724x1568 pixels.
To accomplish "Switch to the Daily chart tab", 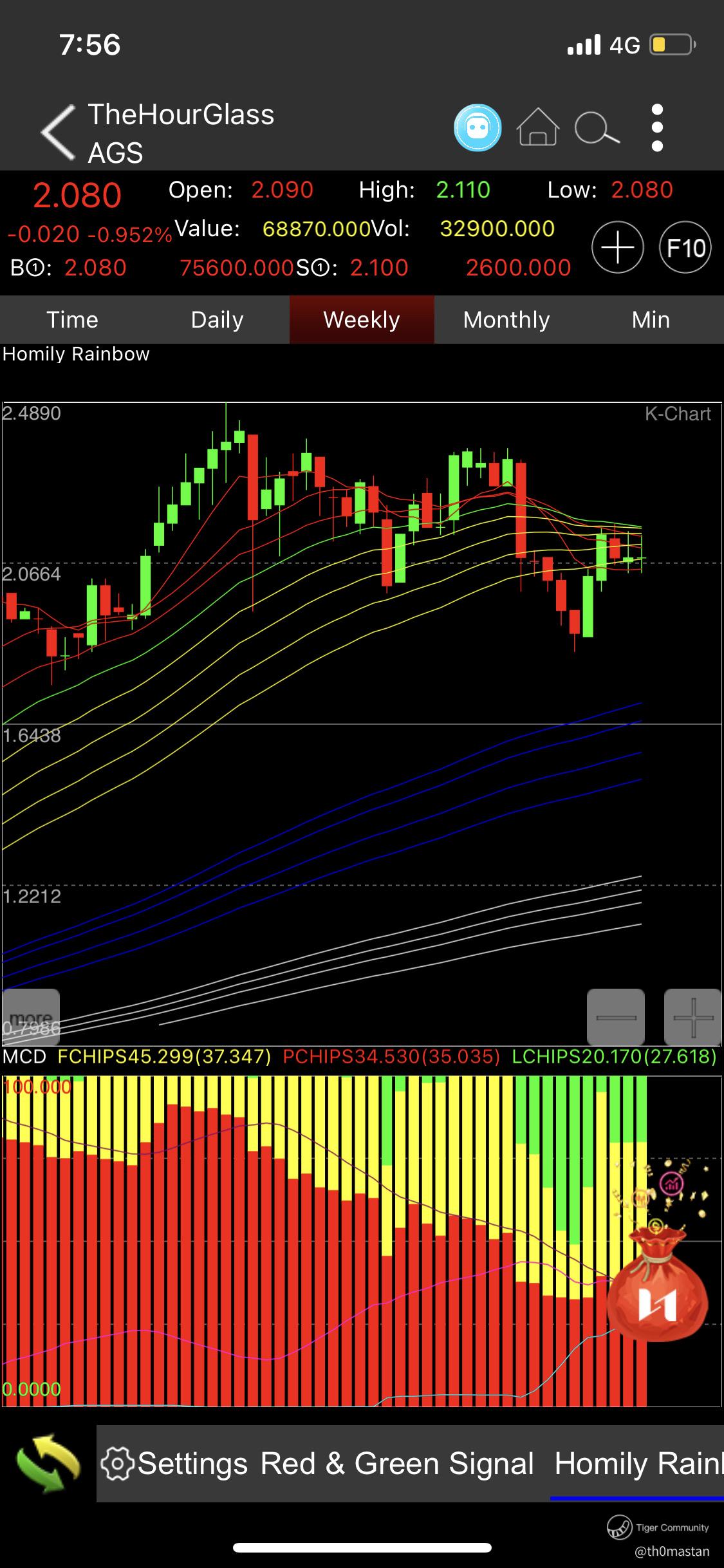I will tap(217, 320).
